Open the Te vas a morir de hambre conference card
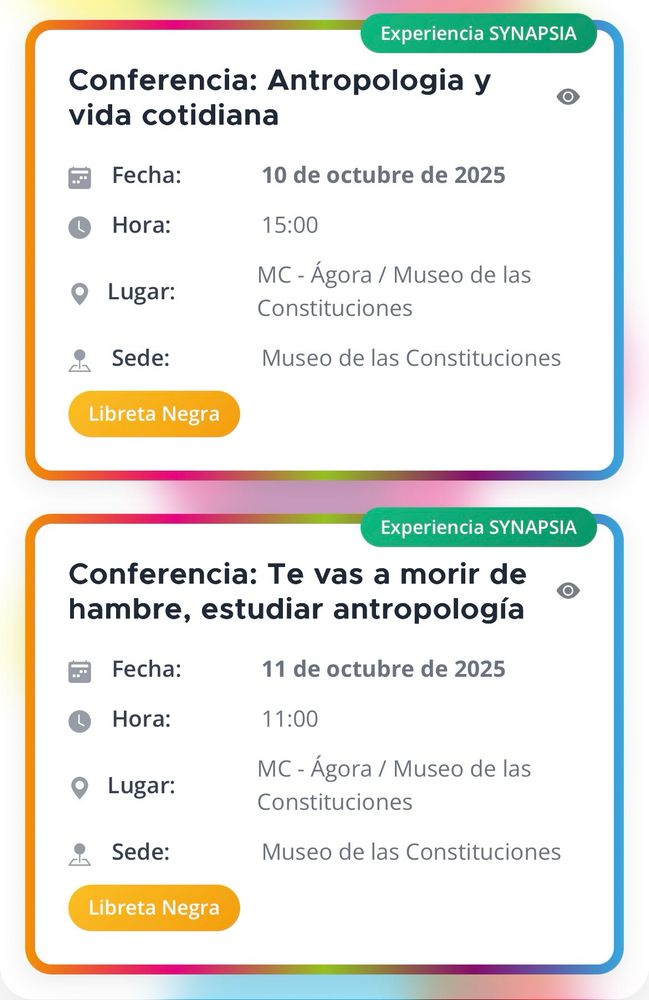The width and height of the screenshot is (649, 1000). pos(296,592)
